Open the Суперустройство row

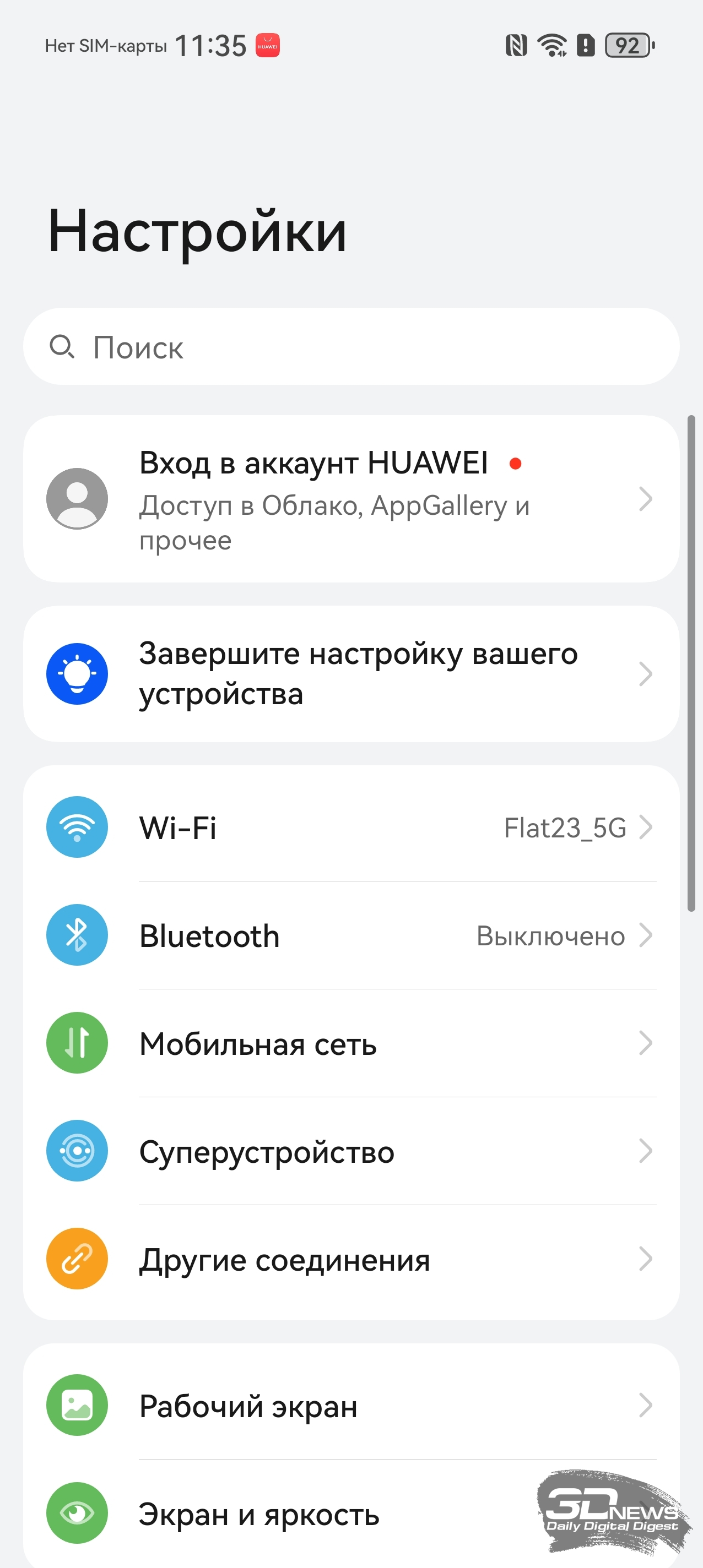point(351,1151)
